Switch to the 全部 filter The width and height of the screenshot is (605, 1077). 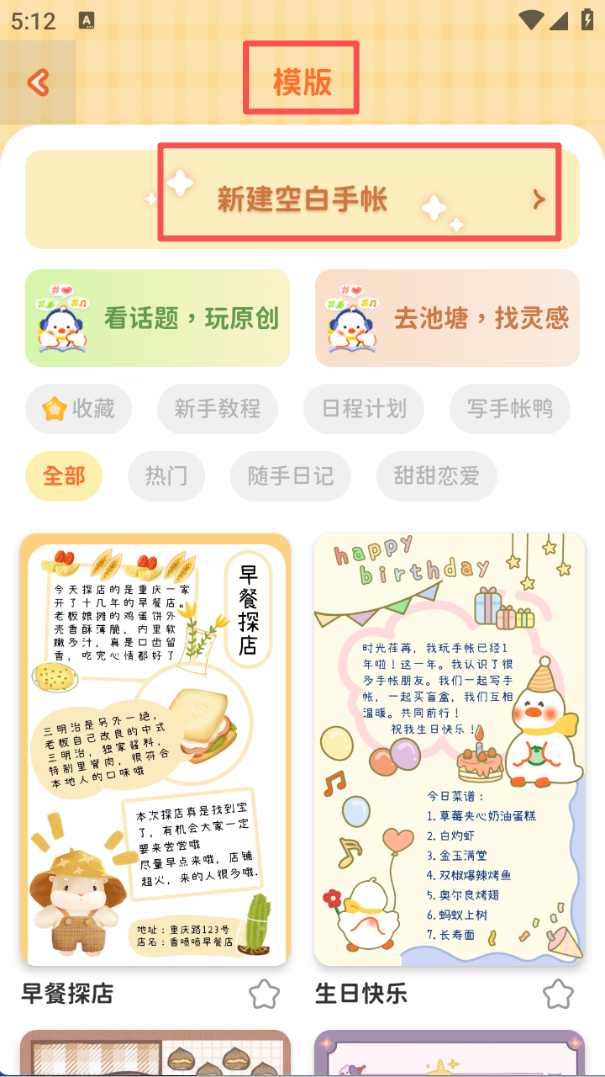coord(64,476)
